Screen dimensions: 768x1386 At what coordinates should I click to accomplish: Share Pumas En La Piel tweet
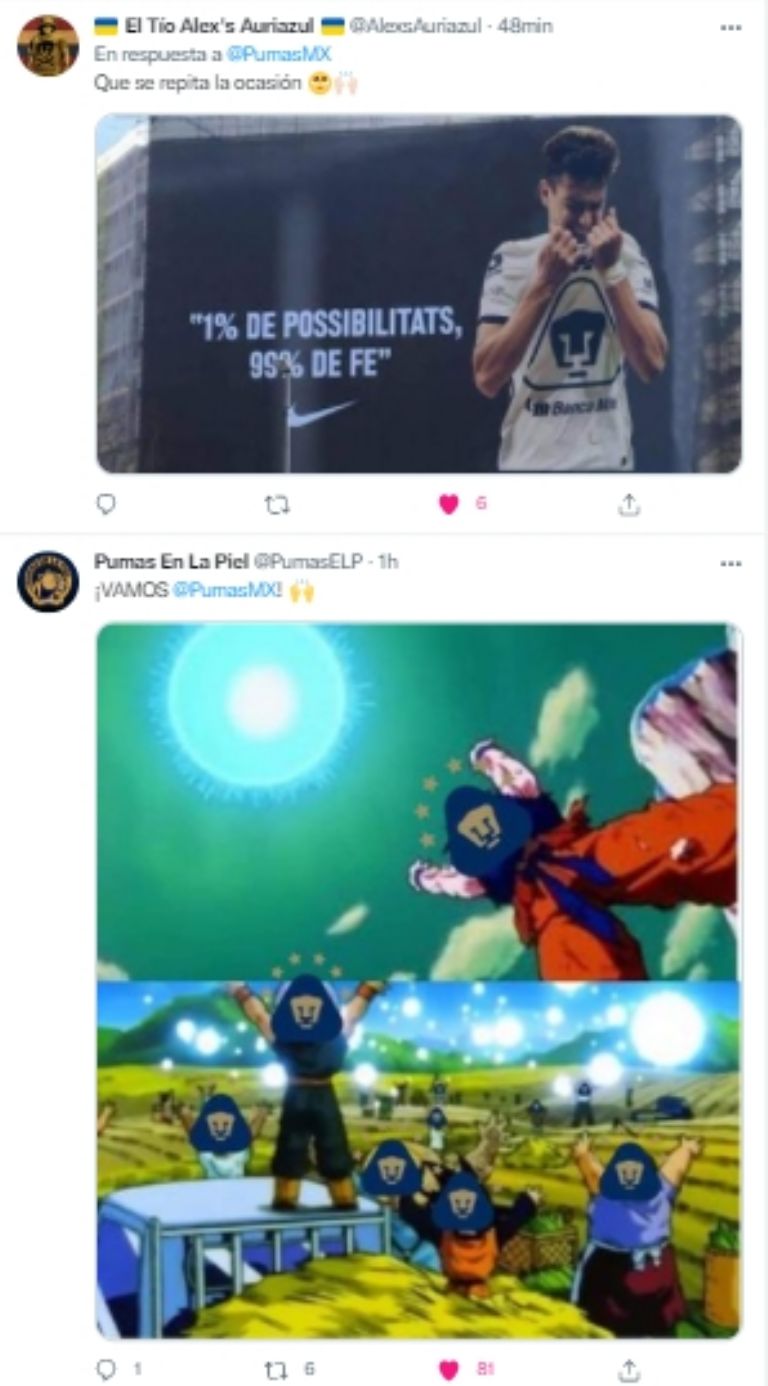628,1369
